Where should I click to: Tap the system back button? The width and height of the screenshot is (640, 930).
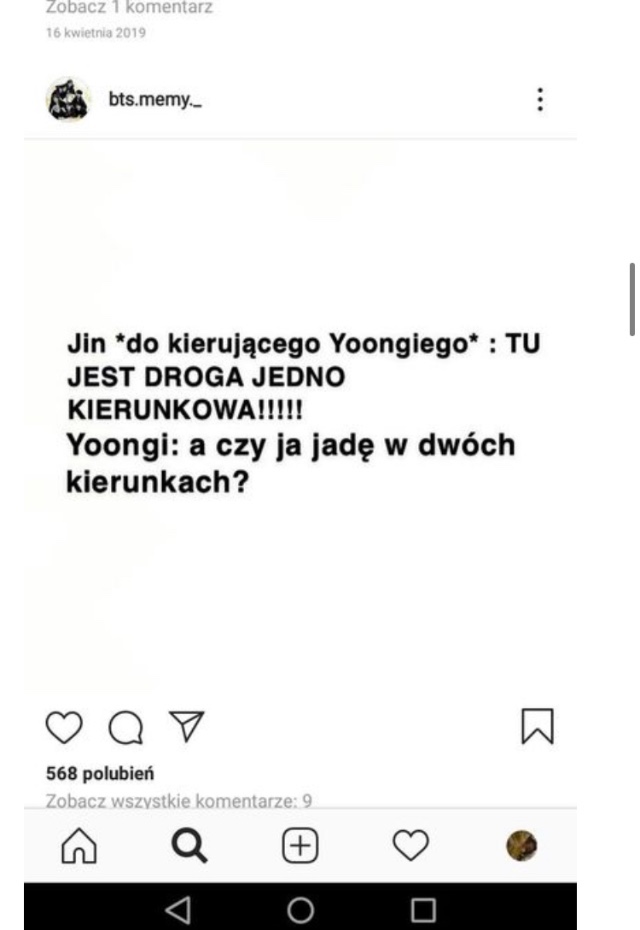point(178,909)
